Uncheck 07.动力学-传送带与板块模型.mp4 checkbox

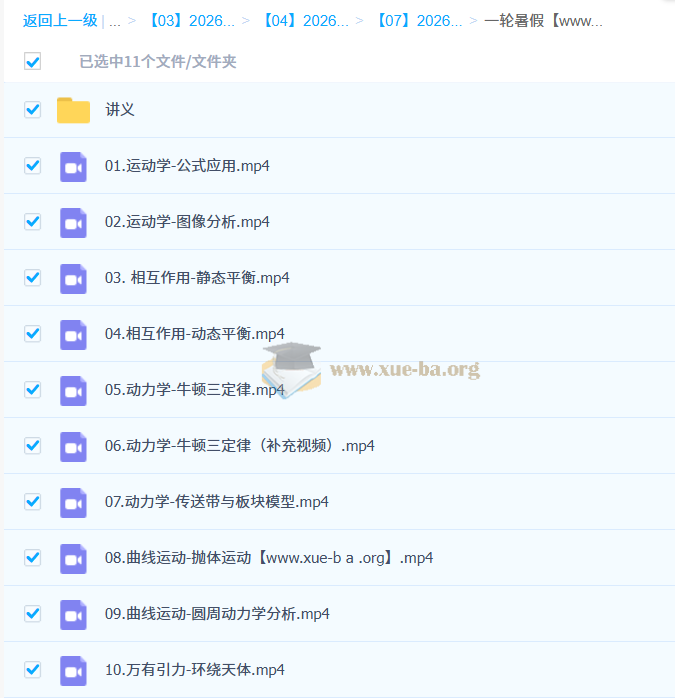[33, 502]
